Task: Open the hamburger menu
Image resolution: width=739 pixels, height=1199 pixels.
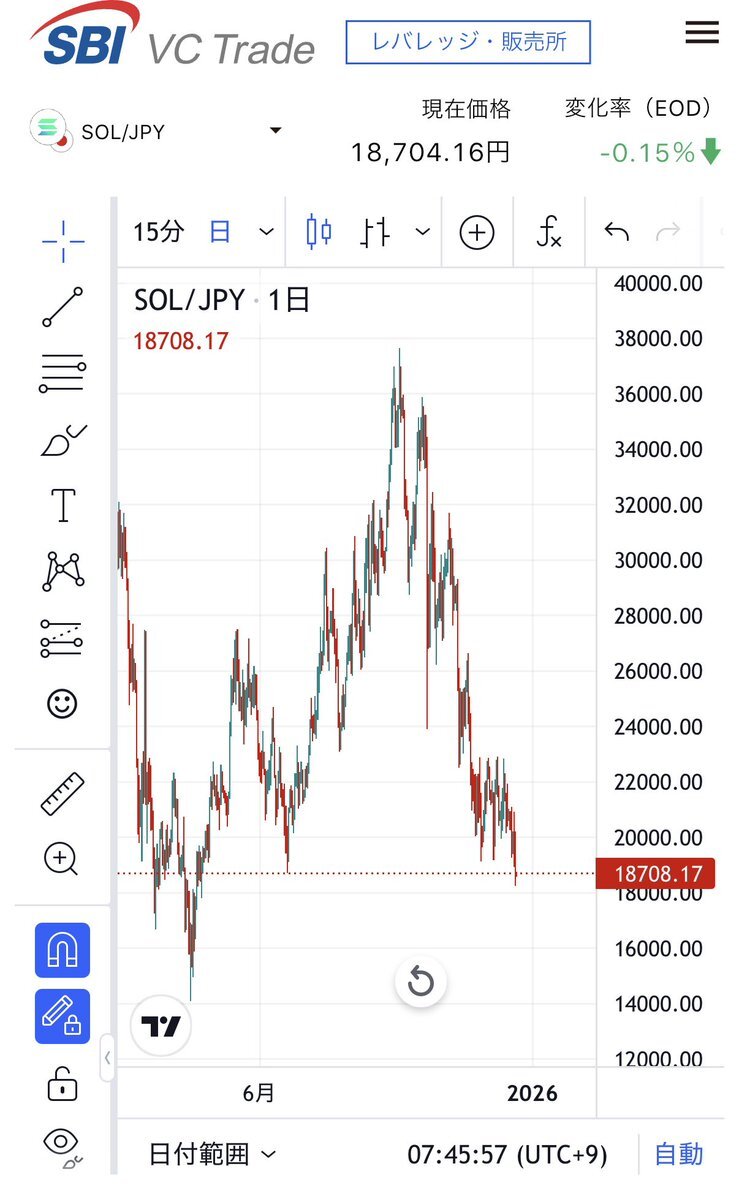Action: coord(702,33)
